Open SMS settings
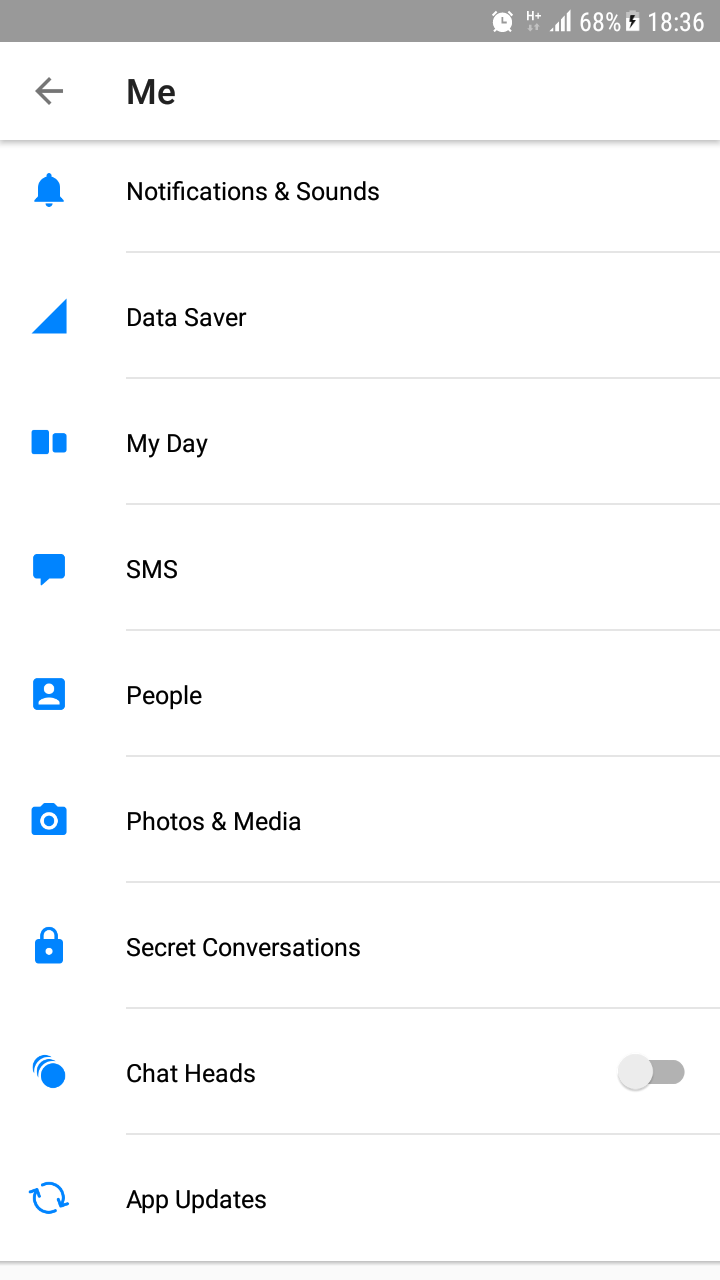 [360, 568]
